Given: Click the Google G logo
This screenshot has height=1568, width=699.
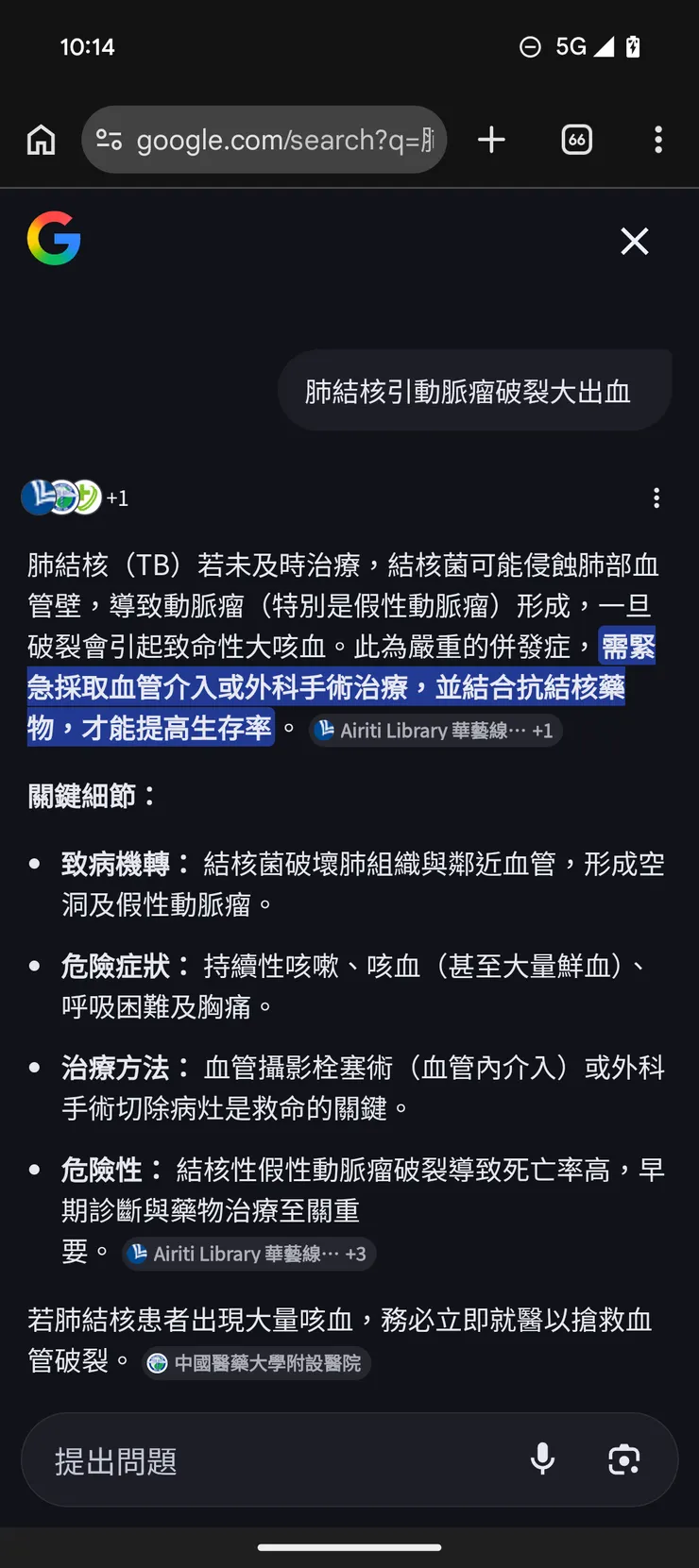Looking at the screenshot, I should point(53,239).
